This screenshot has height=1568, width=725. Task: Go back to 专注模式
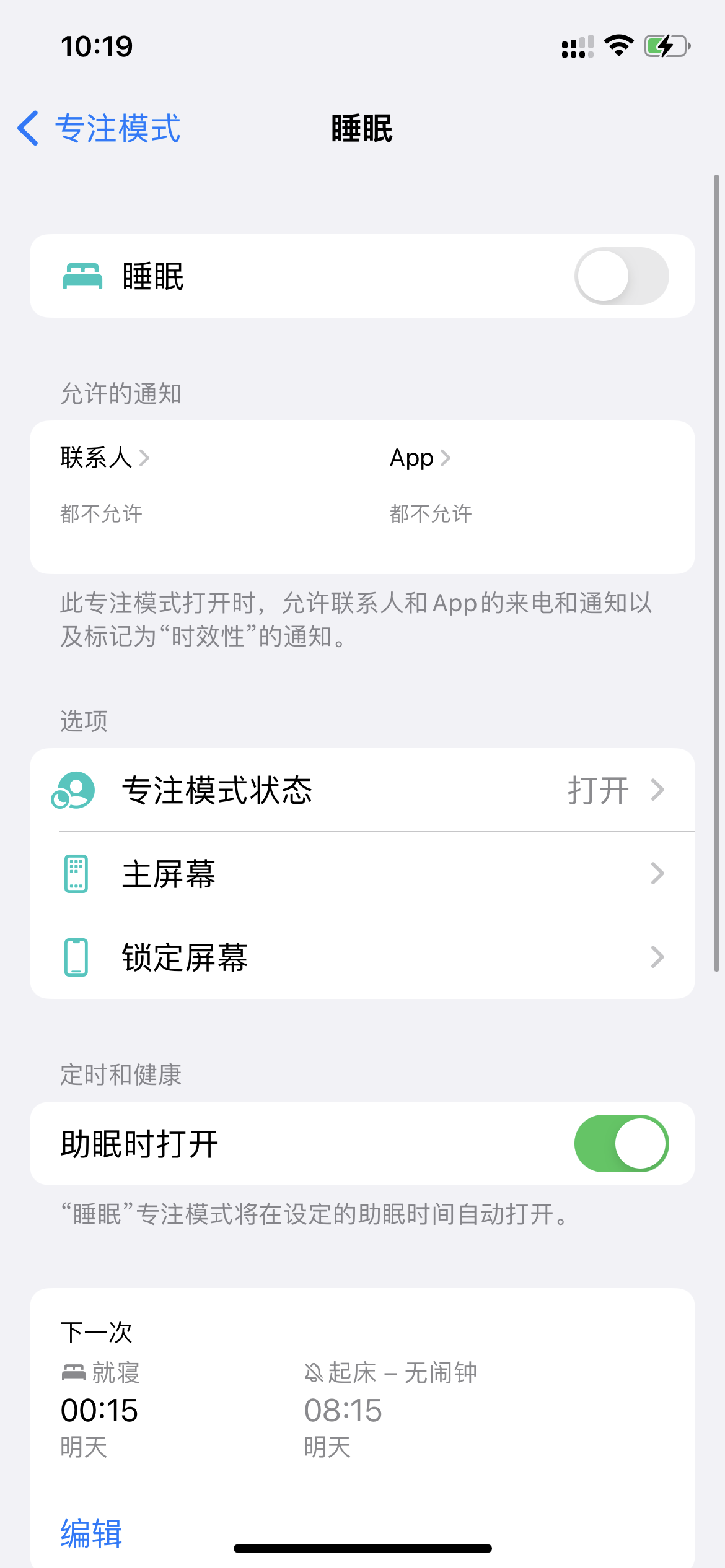[x=99, y=128]
